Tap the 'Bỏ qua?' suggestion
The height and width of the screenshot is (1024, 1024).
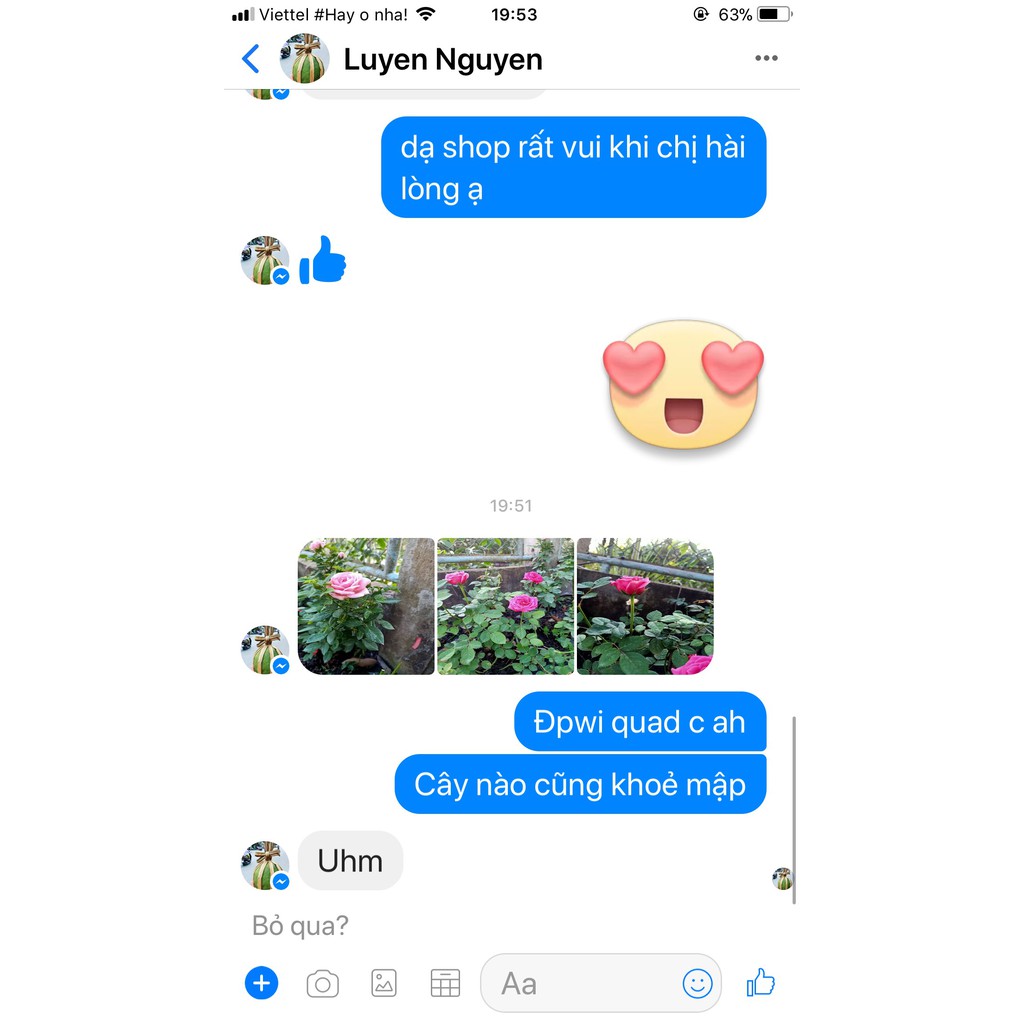point(300,926)
